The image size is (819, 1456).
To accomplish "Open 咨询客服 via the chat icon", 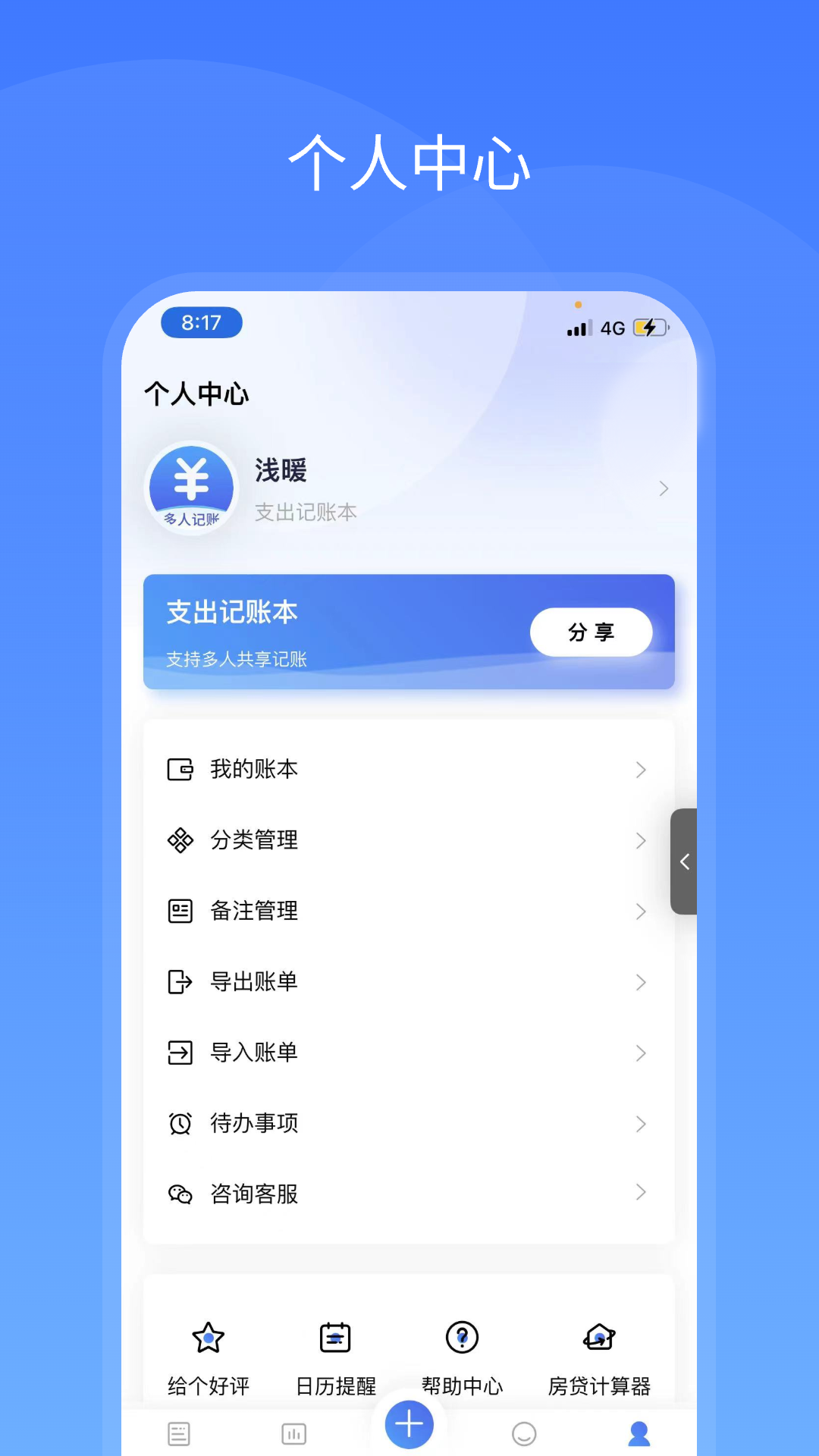I will [x=179, y=1194].
